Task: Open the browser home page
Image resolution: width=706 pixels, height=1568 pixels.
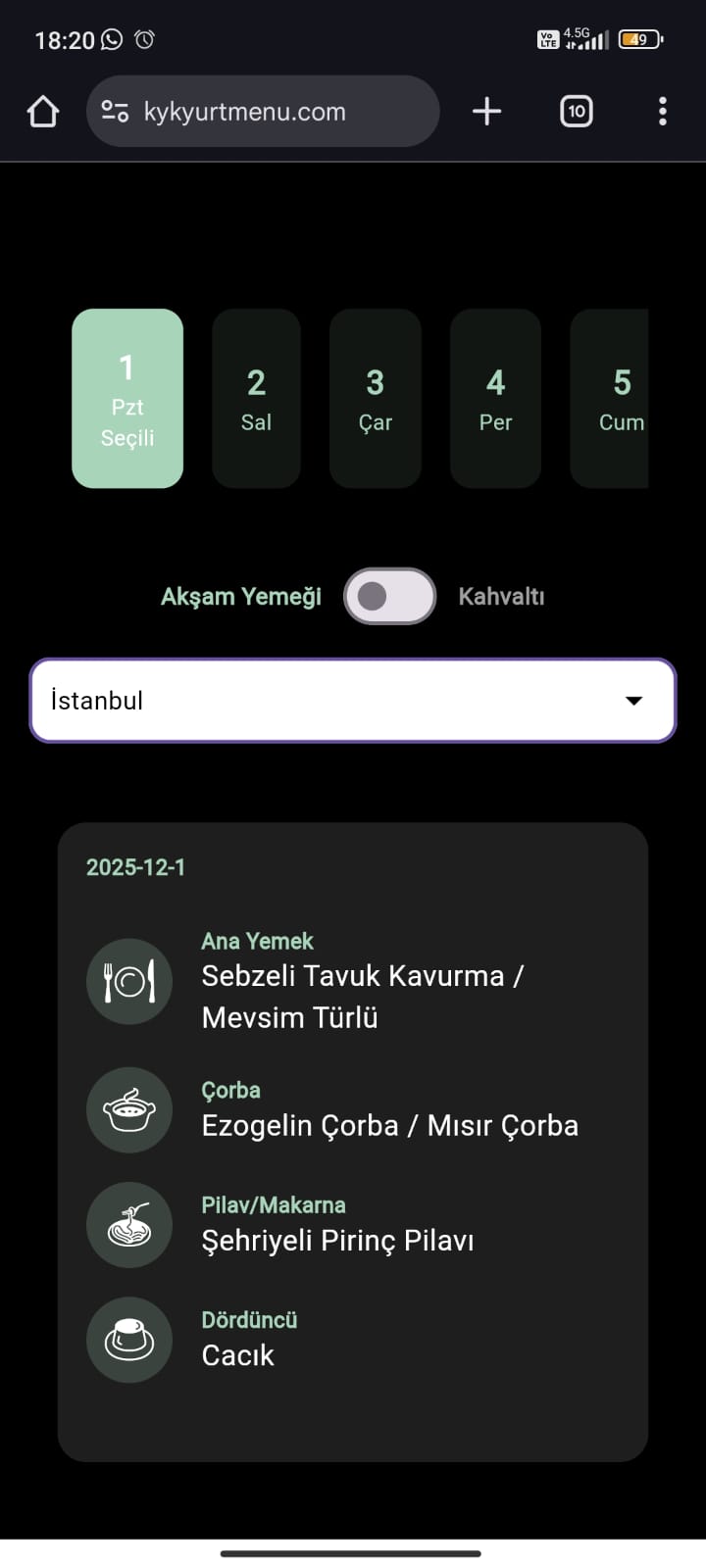Action: [43, 112]
